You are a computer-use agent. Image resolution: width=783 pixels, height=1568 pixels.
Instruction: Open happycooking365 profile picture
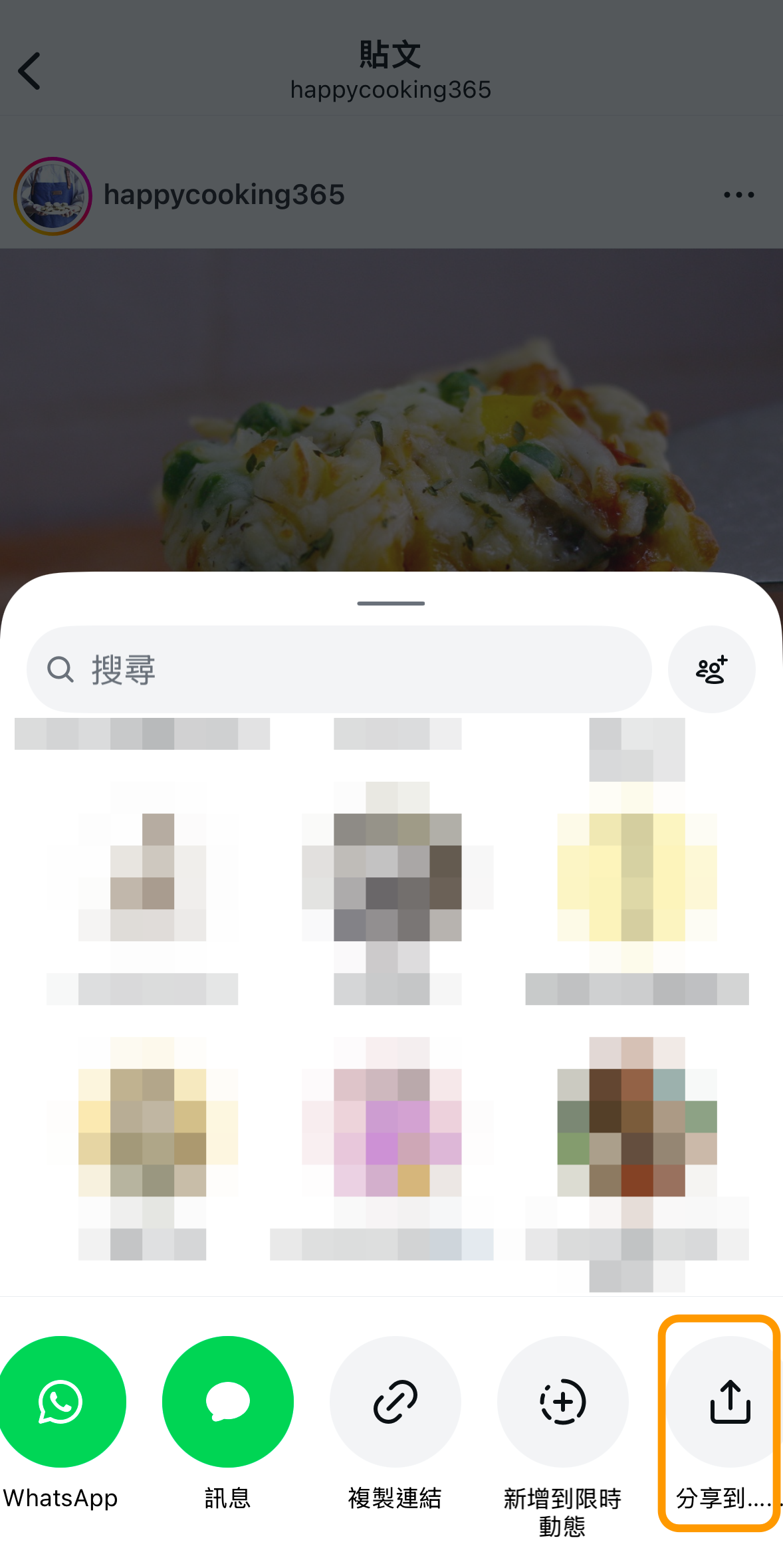[53, 196]
